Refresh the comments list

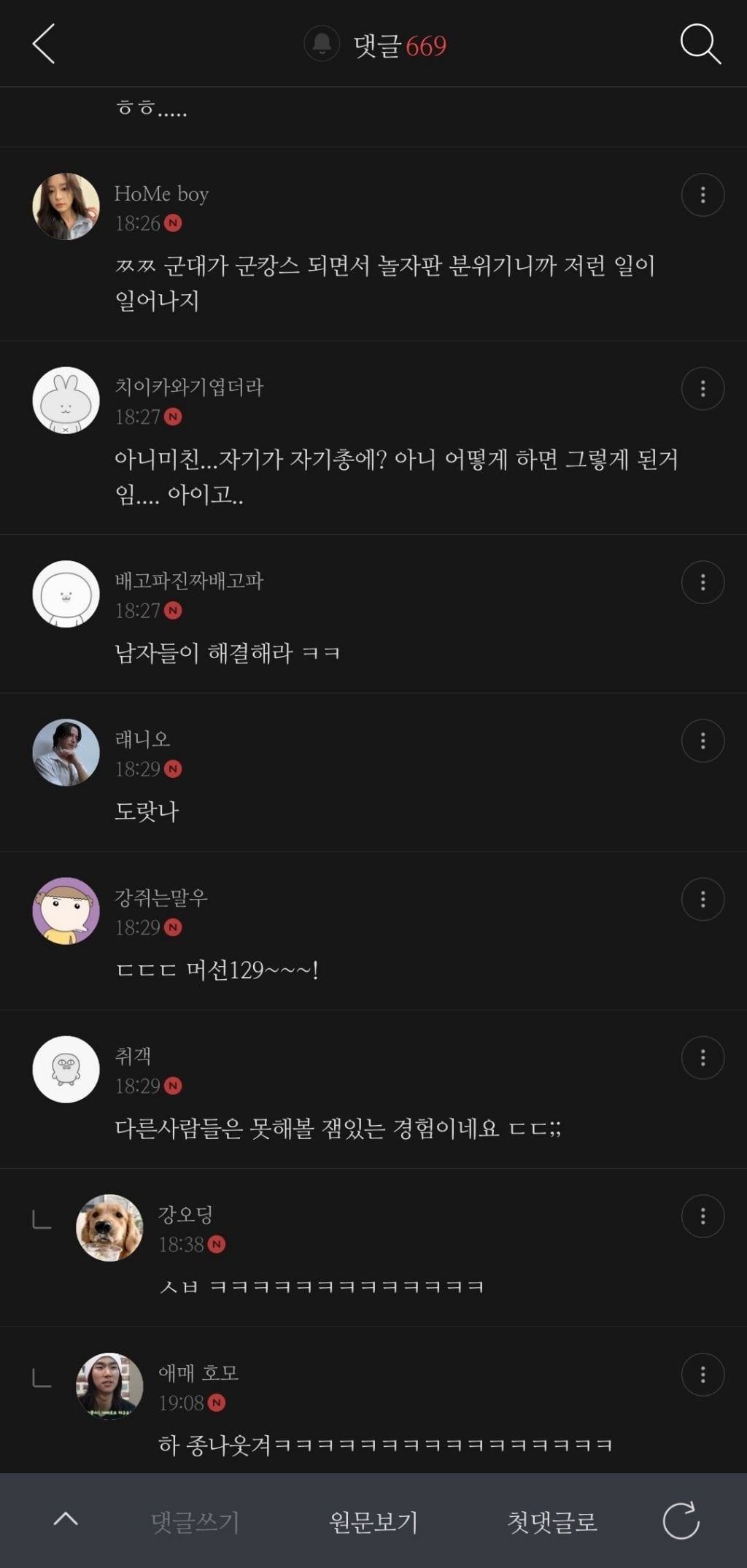[x=681, y=1521]
